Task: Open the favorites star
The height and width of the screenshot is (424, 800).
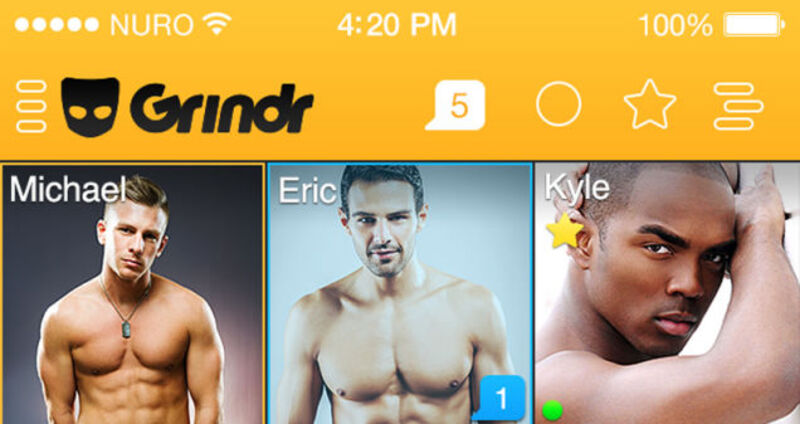Action: tap(649, 105)
